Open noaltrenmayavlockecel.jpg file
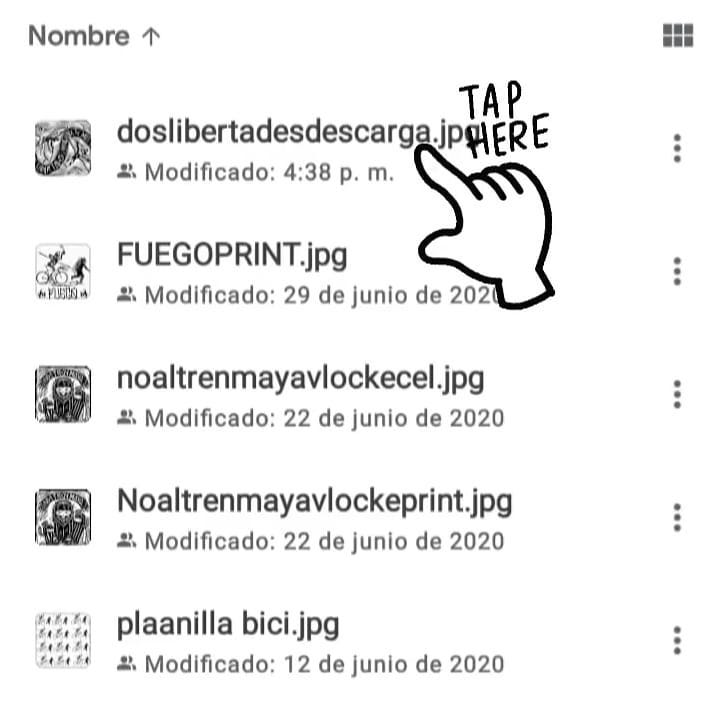The width and height of the screenshot is (719, 719). click(300, 379)
